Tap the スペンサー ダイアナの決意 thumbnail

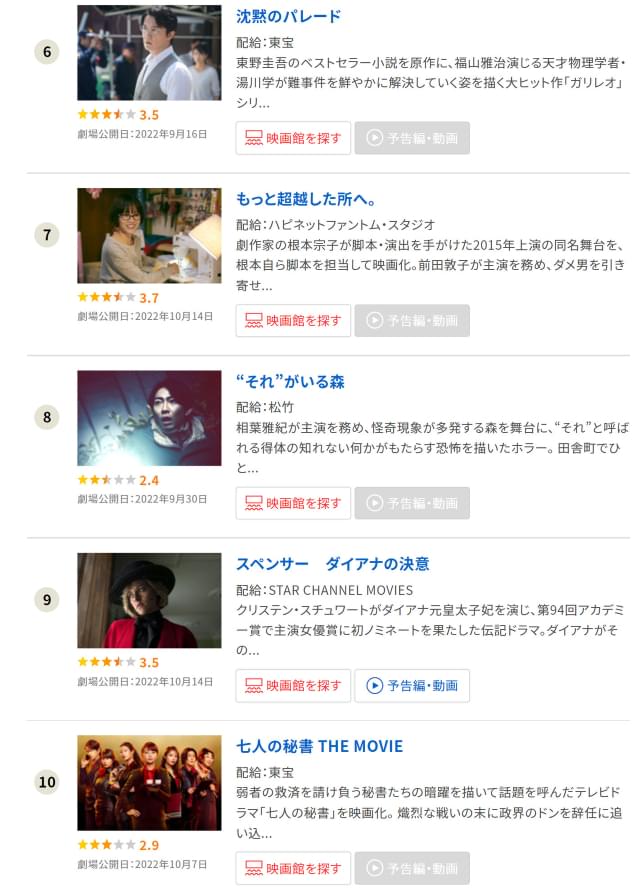click(149, 600)
